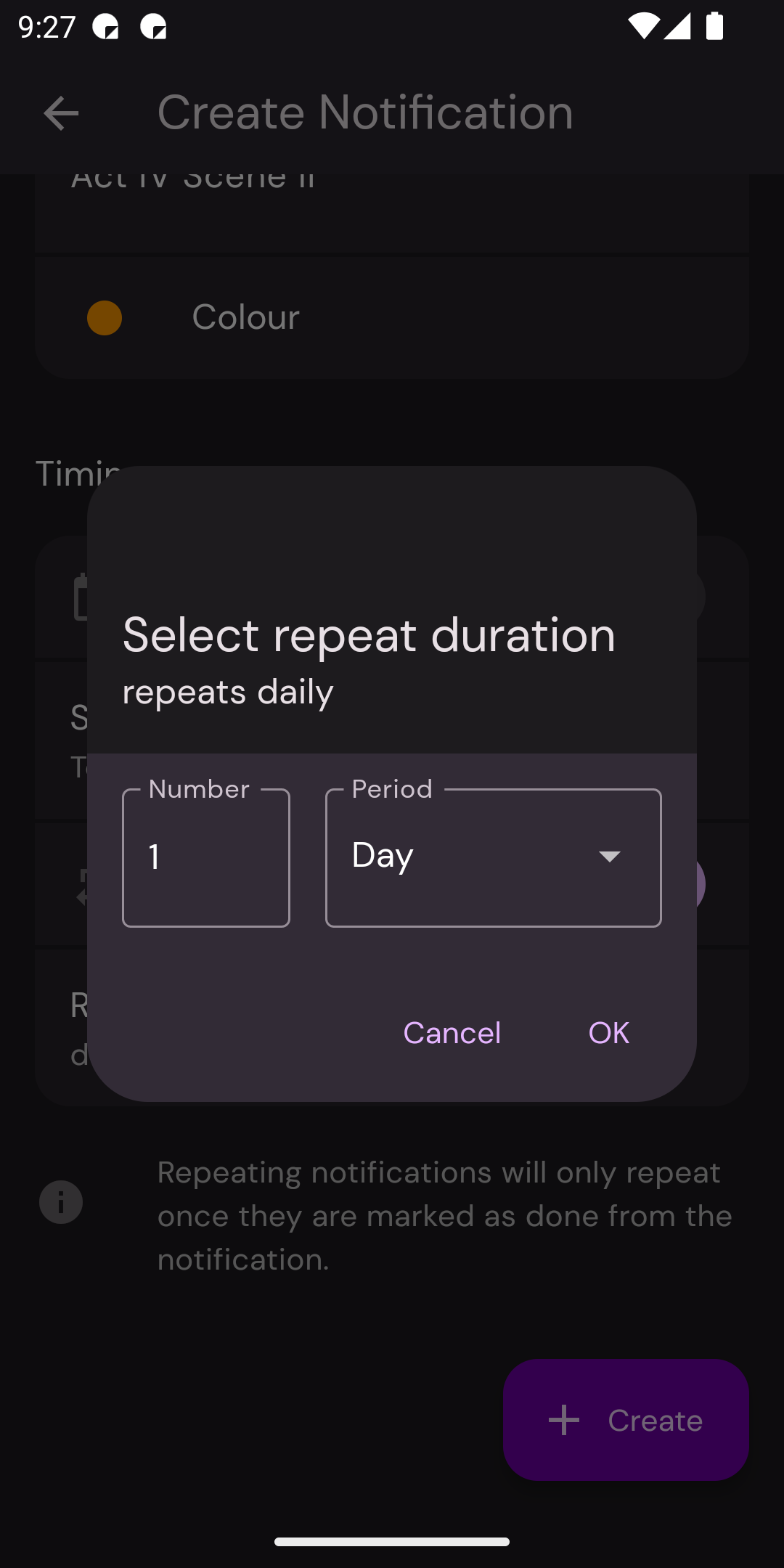Cancel the repeat duration dialog
784x1568 pixels.
[x=452, y=1032]
